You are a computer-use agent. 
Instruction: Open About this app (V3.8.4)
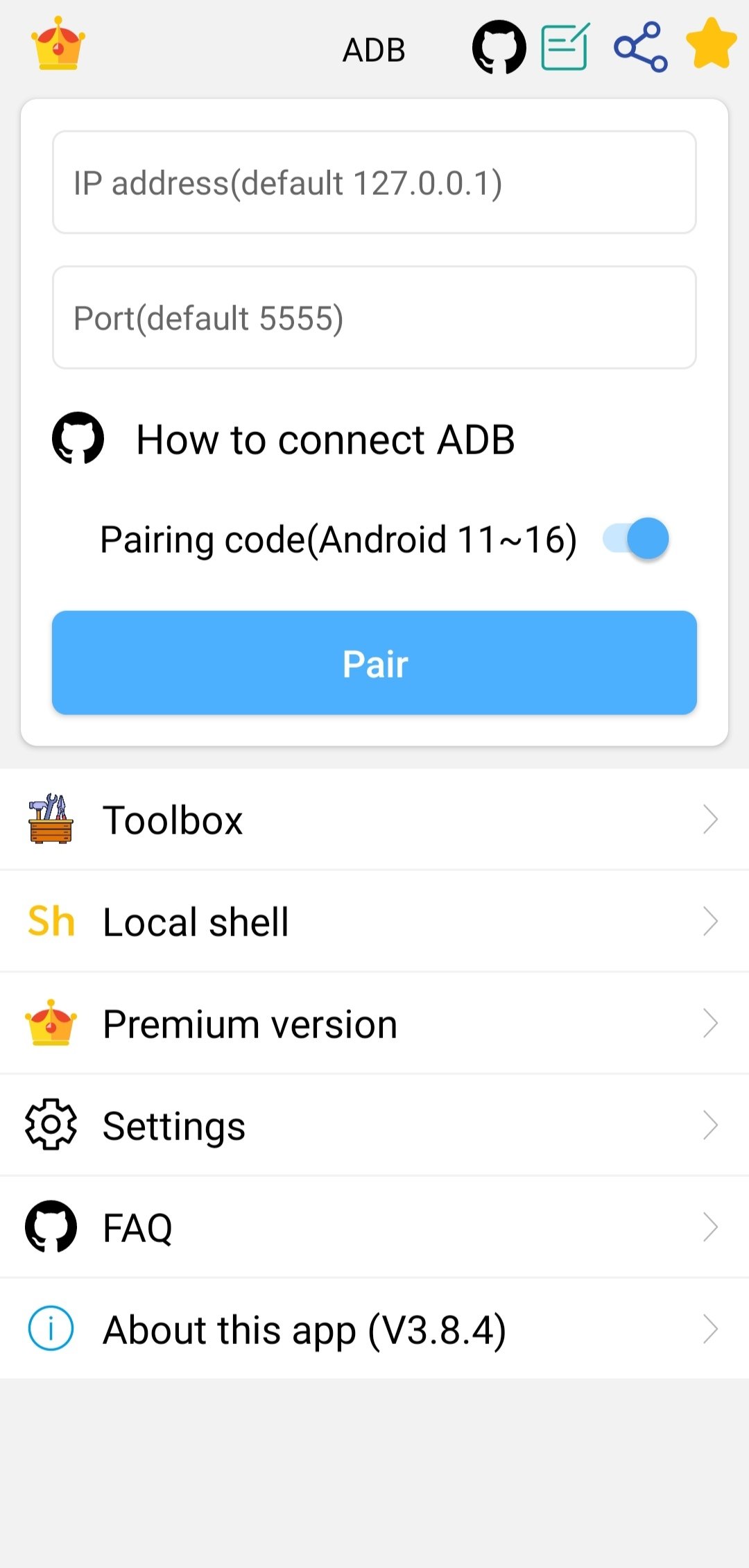click(x=374, y=1329)
